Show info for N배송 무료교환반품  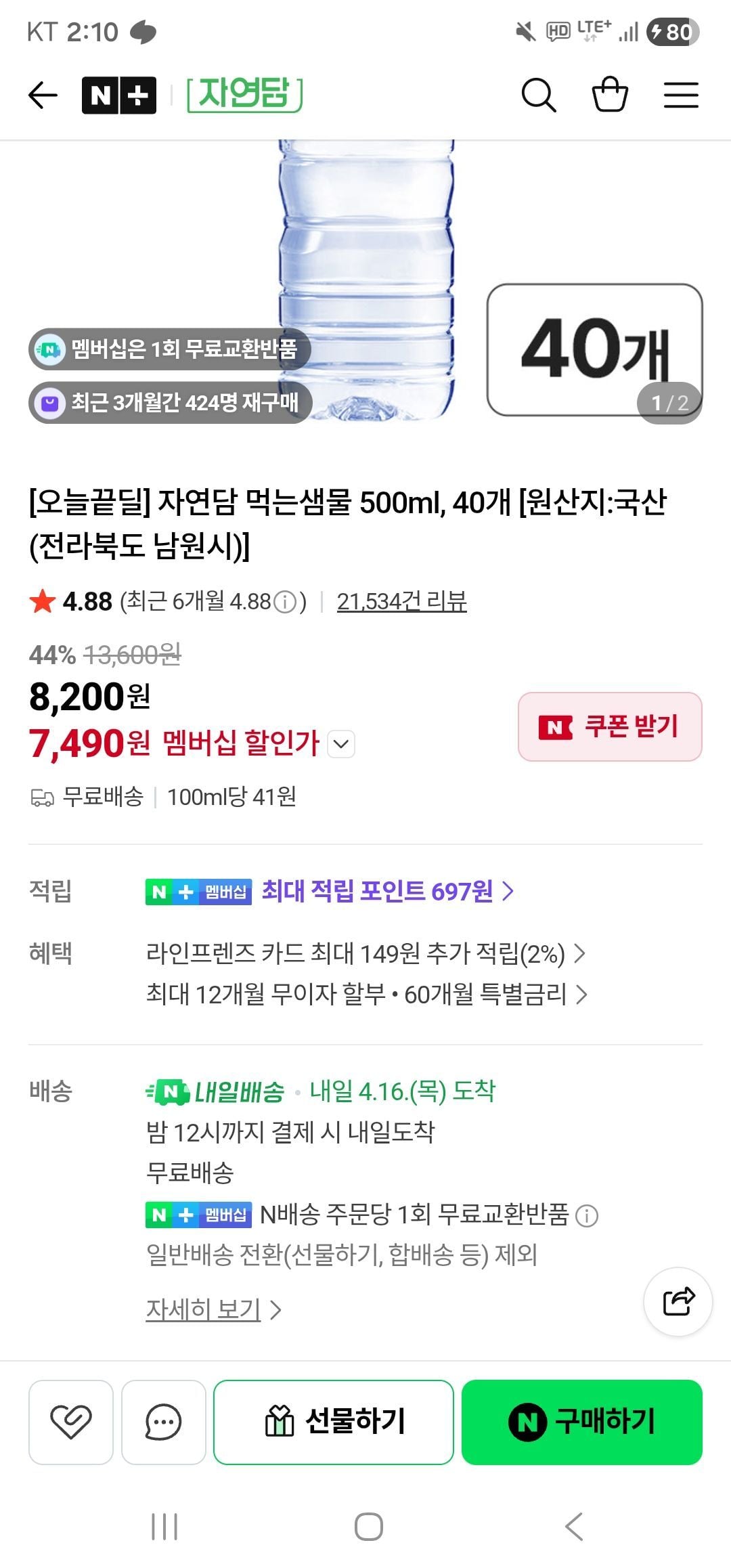587,1216
